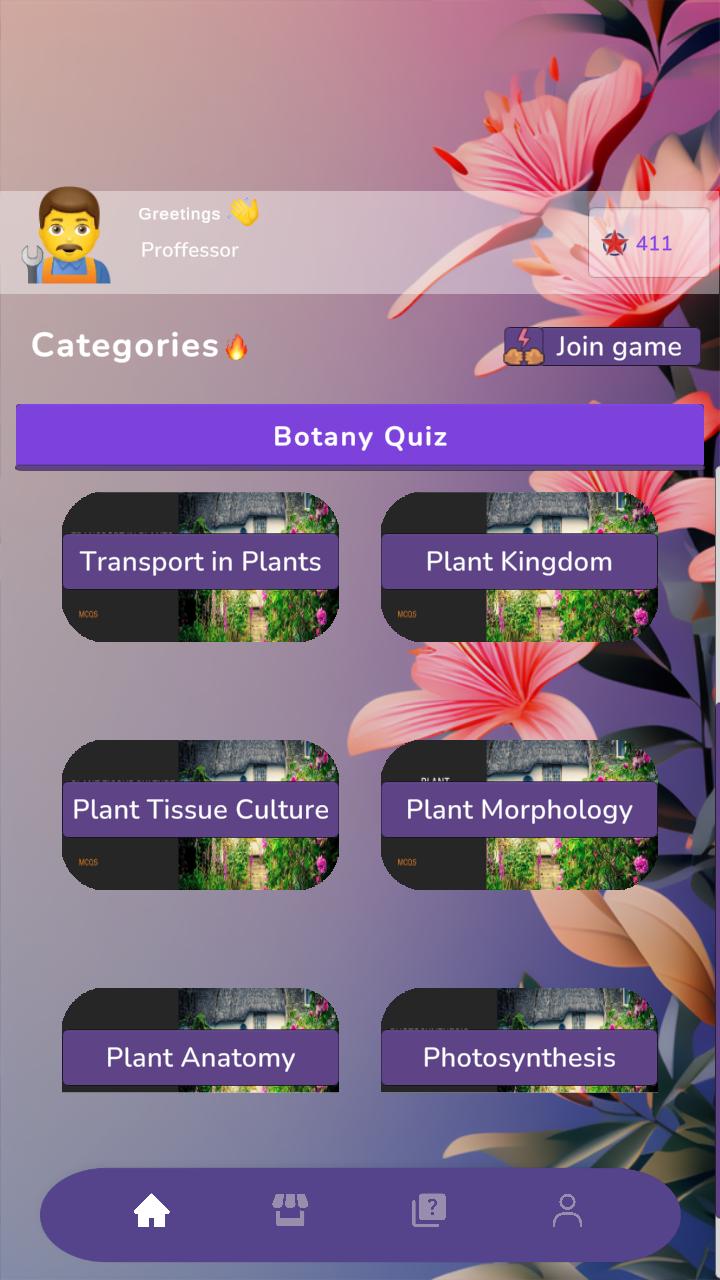The height and width of the screenshot is (1280, 720).
Task: Open the Botany Quiz
Action: click(359, 436)
